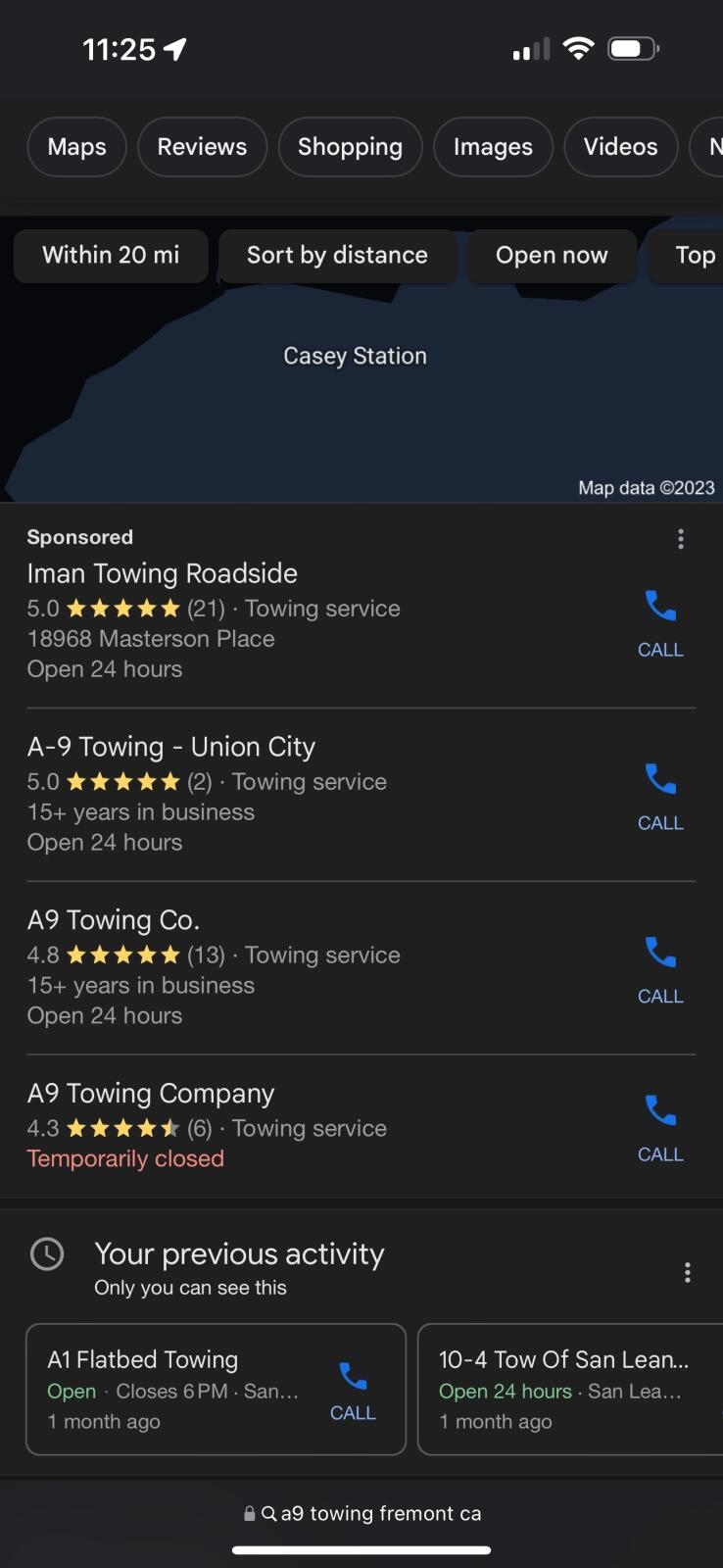Open previous activity options menu
The height and width of the screenshot is (1568, 723).
[687, 1272]
